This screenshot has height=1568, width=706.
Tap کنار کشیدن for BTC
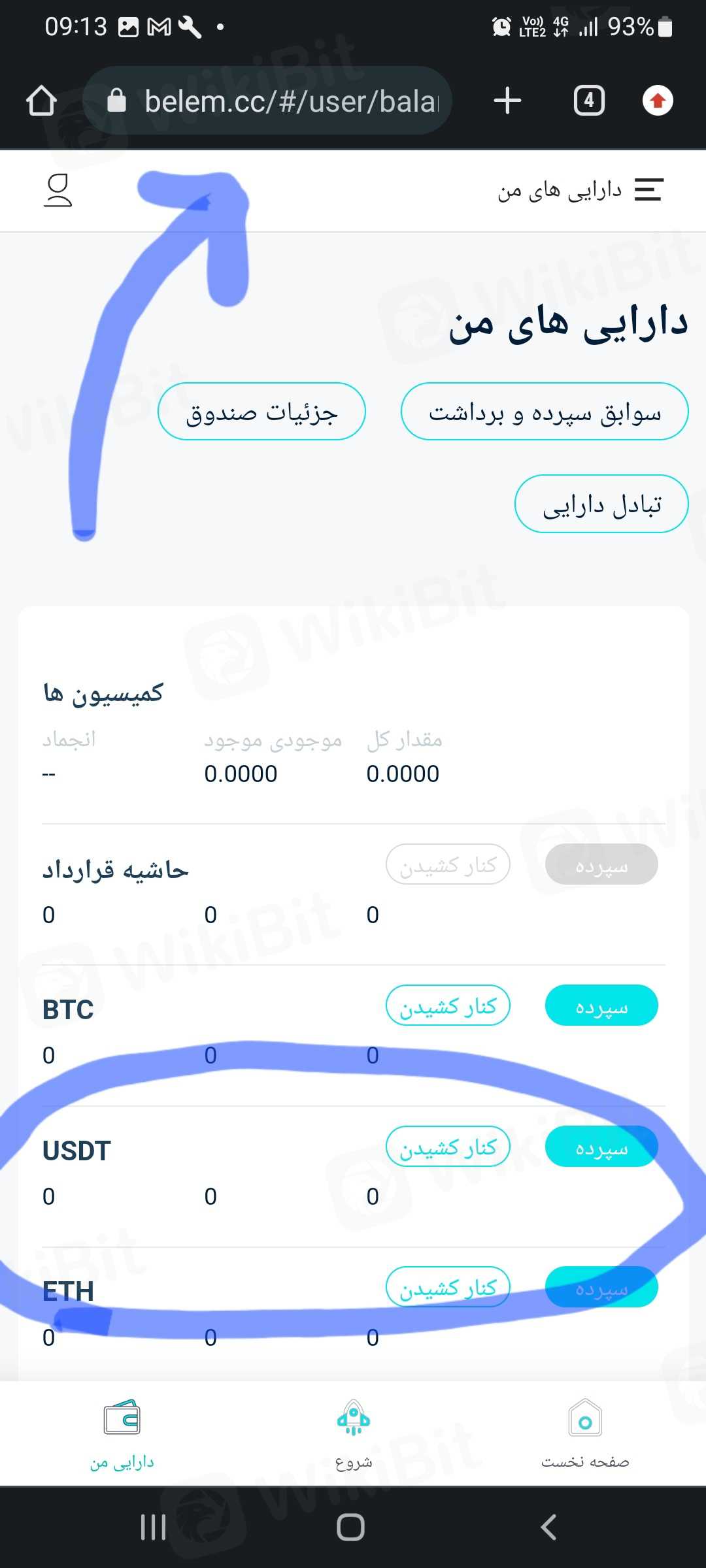tap(448, 1005)
